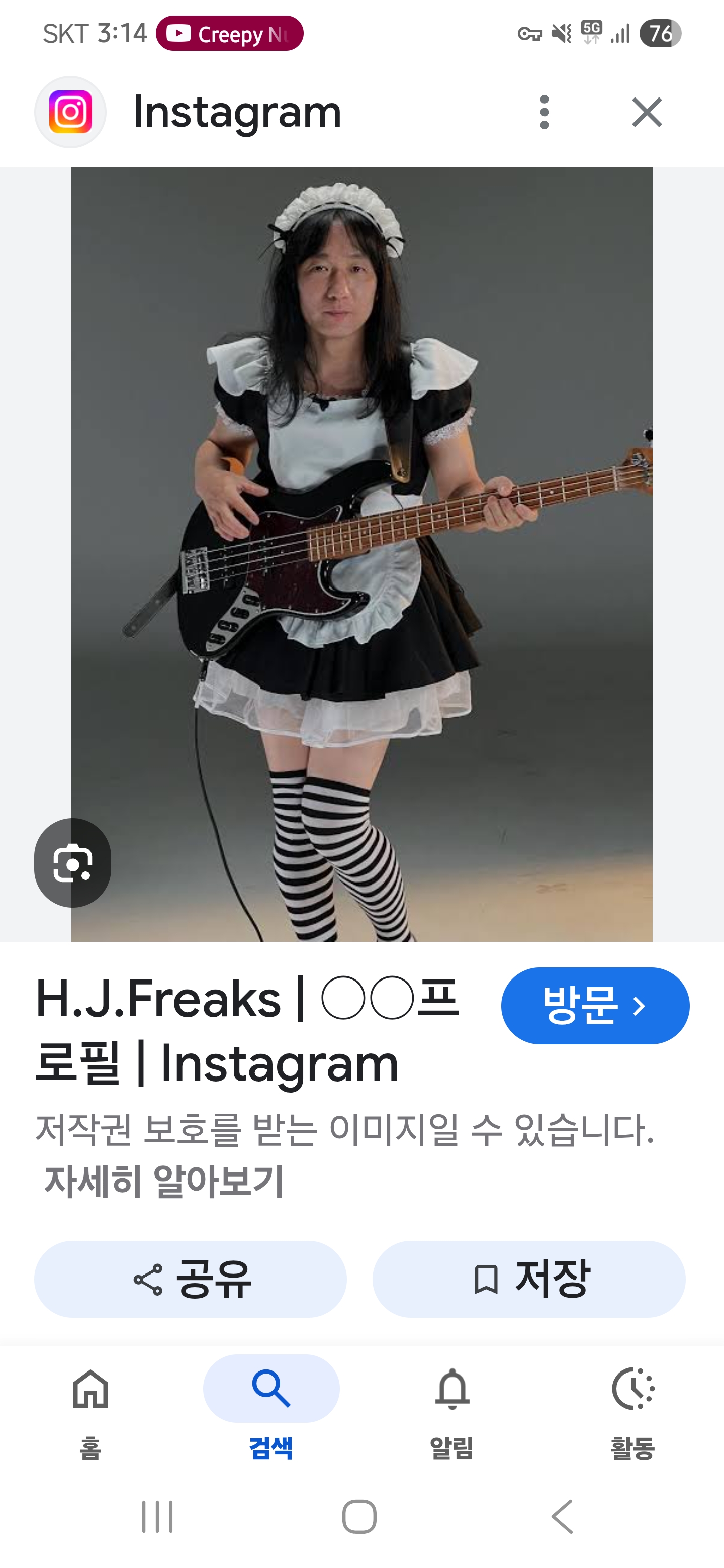Tap the 방문 visit button
Image resolution: width=724 pixels, height=1568 pixels.
pos(595,1006)
